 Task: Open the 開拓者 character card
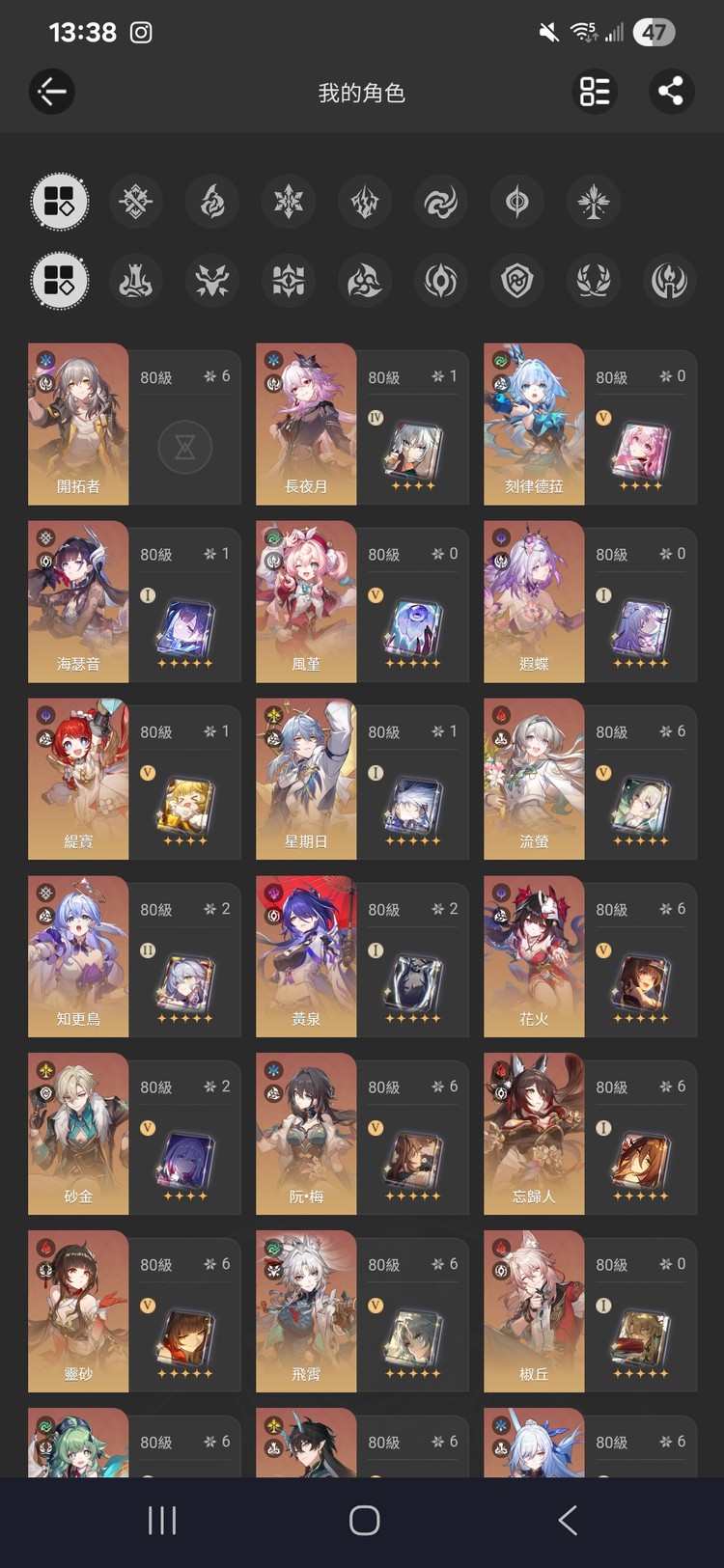tap(134, 425)
